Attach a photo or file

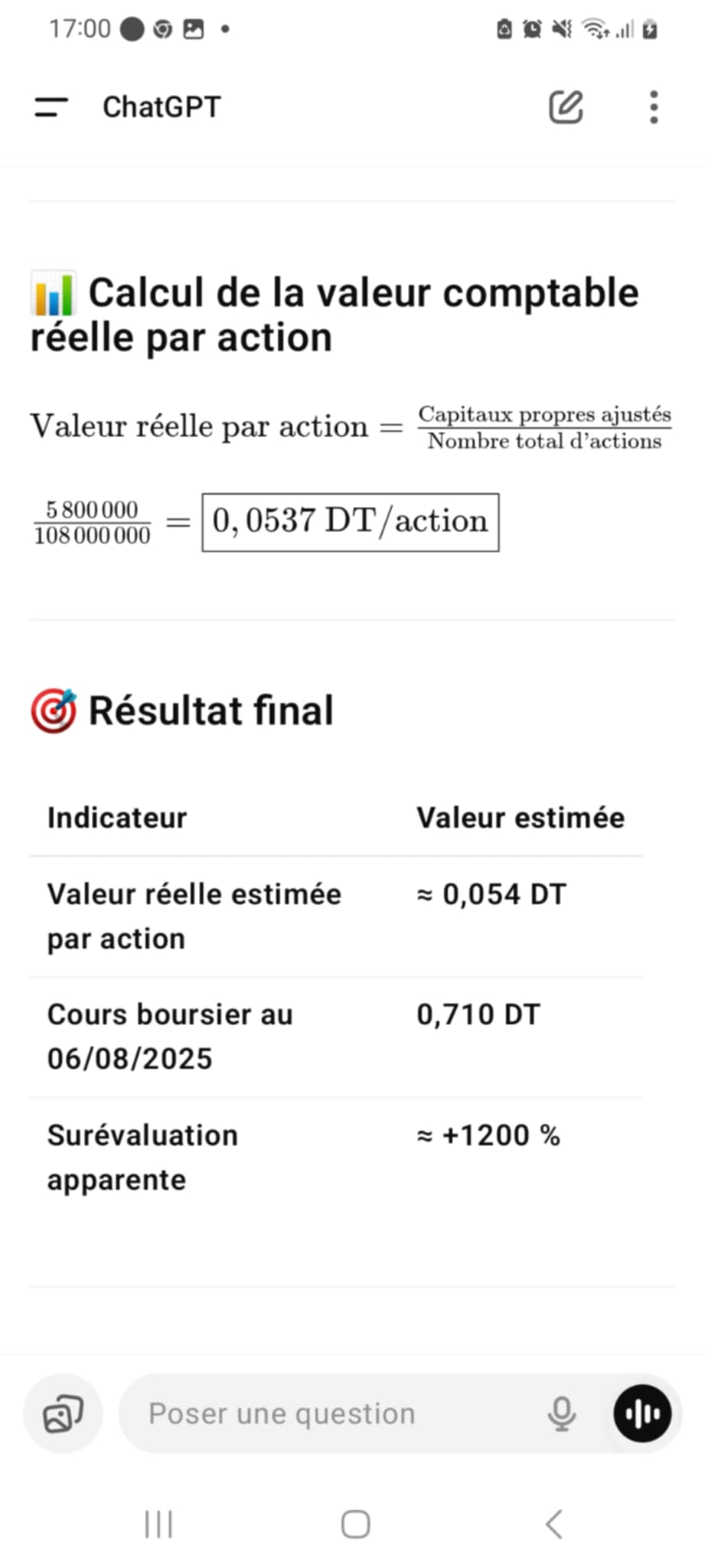(x=63, y=1413)
